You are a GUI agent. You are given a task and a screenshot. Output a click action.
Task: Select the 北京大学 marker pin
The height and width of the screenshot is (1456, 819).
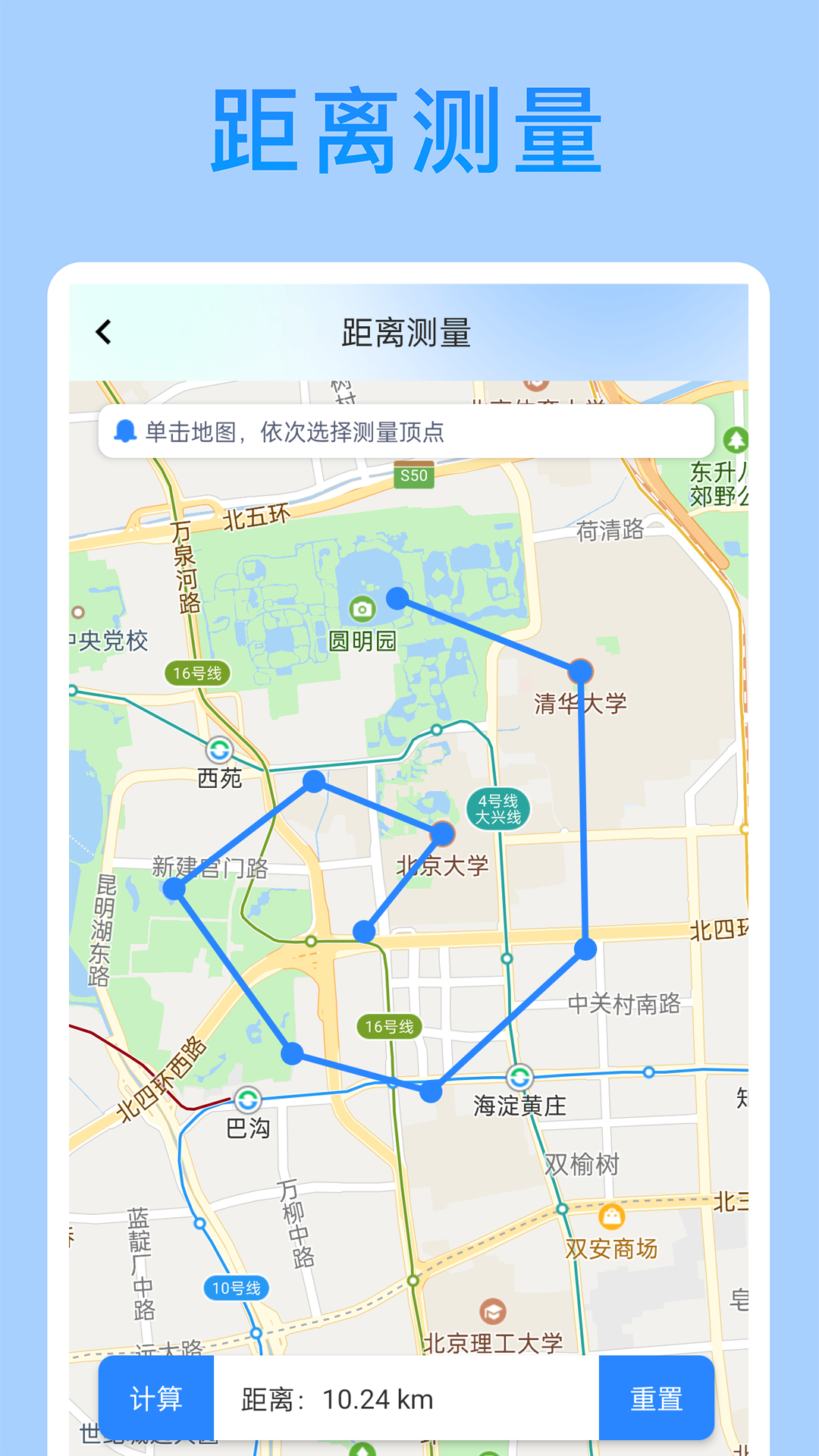point(442,834)
